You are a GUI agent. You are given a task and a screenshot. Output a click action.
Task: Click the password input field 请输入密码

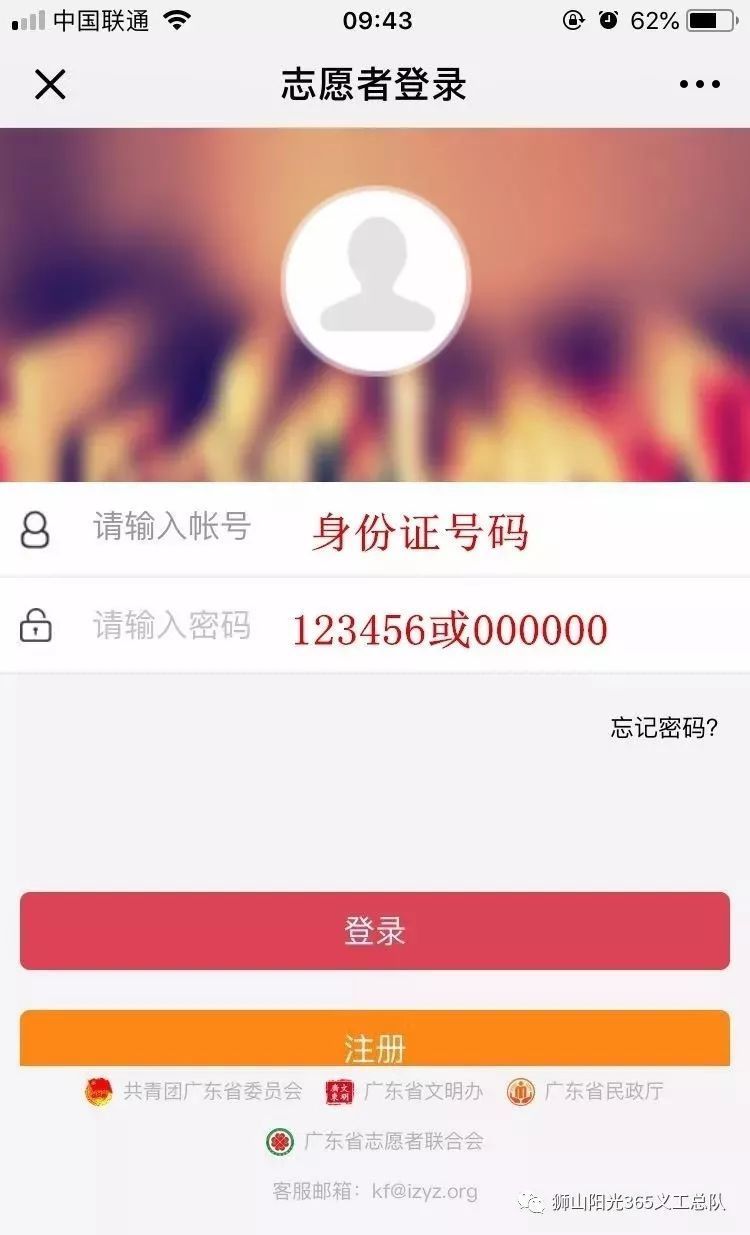170,626
